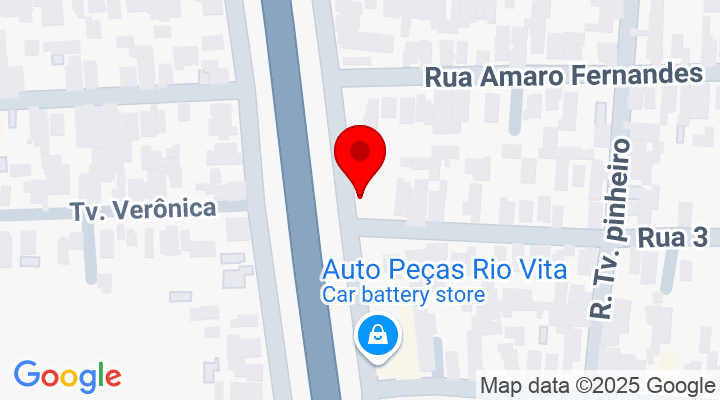This screenshot has height=400, width=720.
Task: Open Auto Peças Rio Vita store marker
Action: pyautogui.click(x=379, y=335)
